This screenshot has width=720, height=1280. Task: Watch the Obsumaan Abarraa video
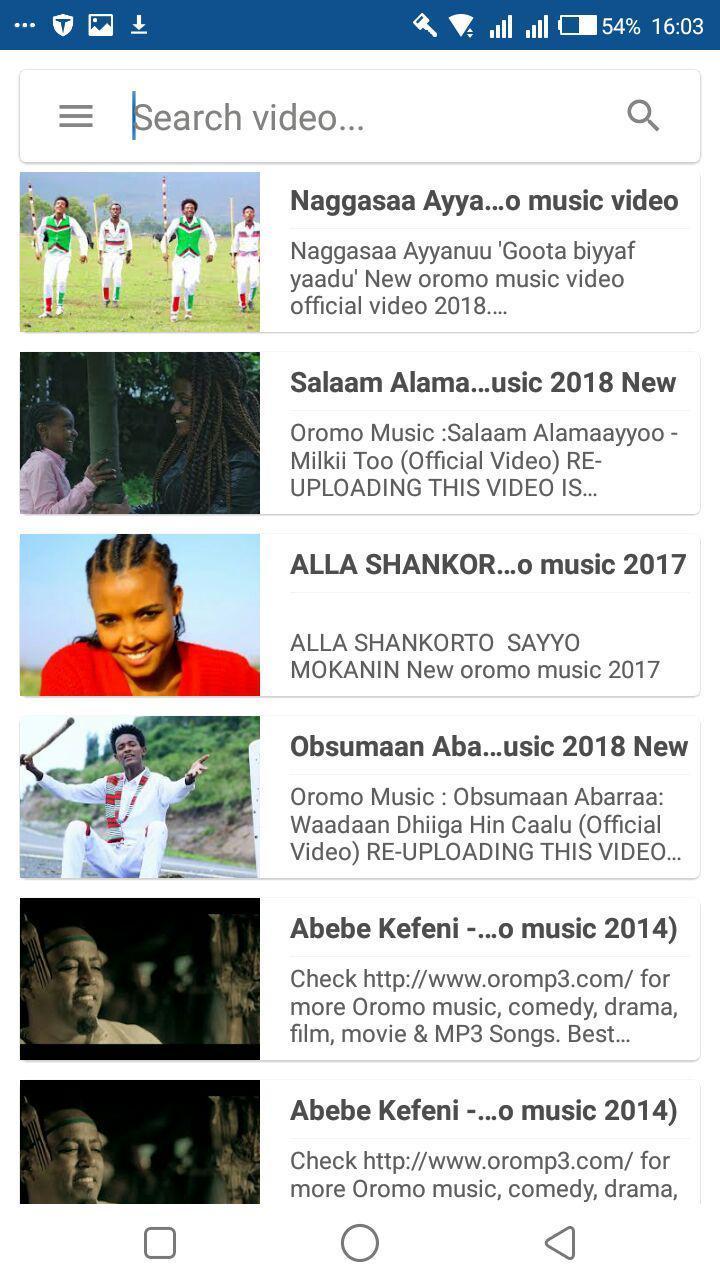coord(360,797)
